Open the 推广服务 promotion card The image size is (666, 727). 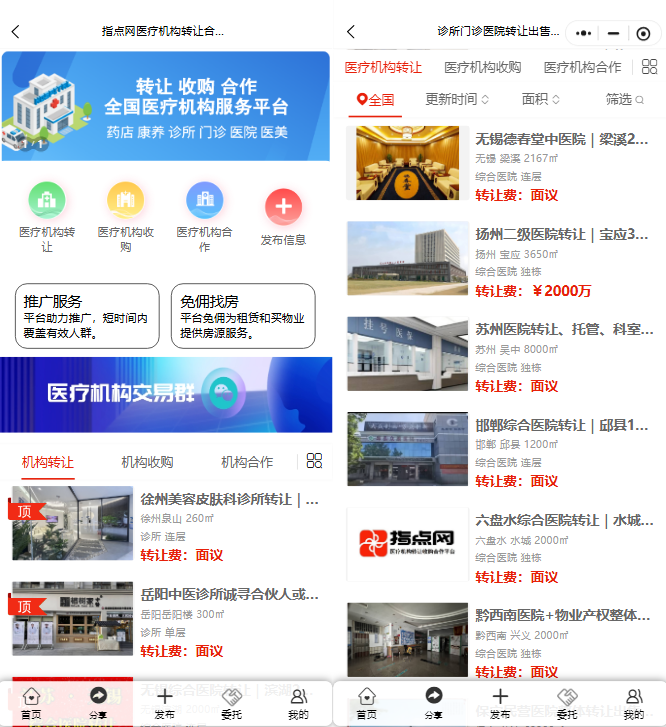coord(86,316)
